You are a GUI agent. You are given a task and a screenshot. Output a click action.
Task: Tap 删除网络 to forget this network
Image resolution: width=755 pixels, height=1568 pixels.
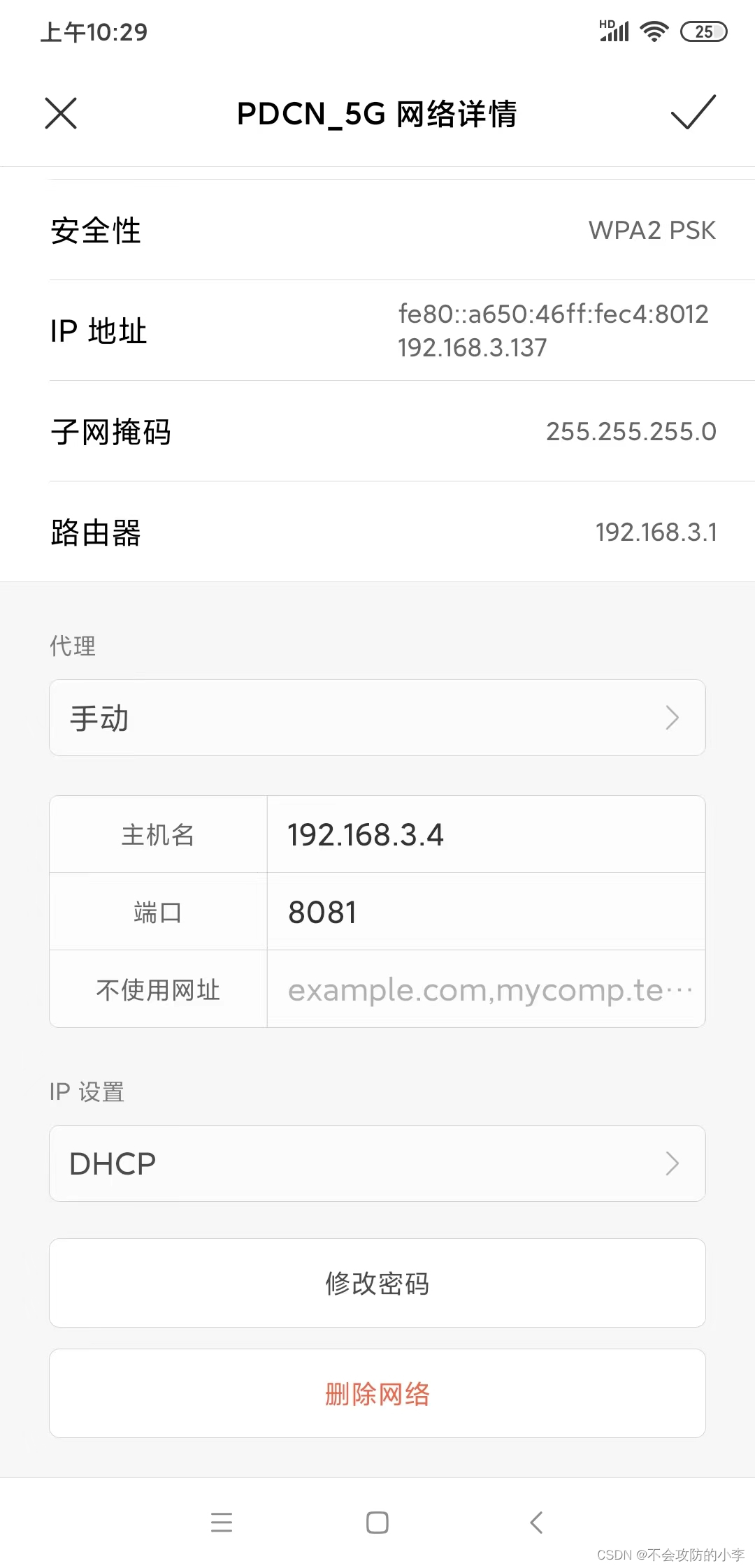[377, 1393]
